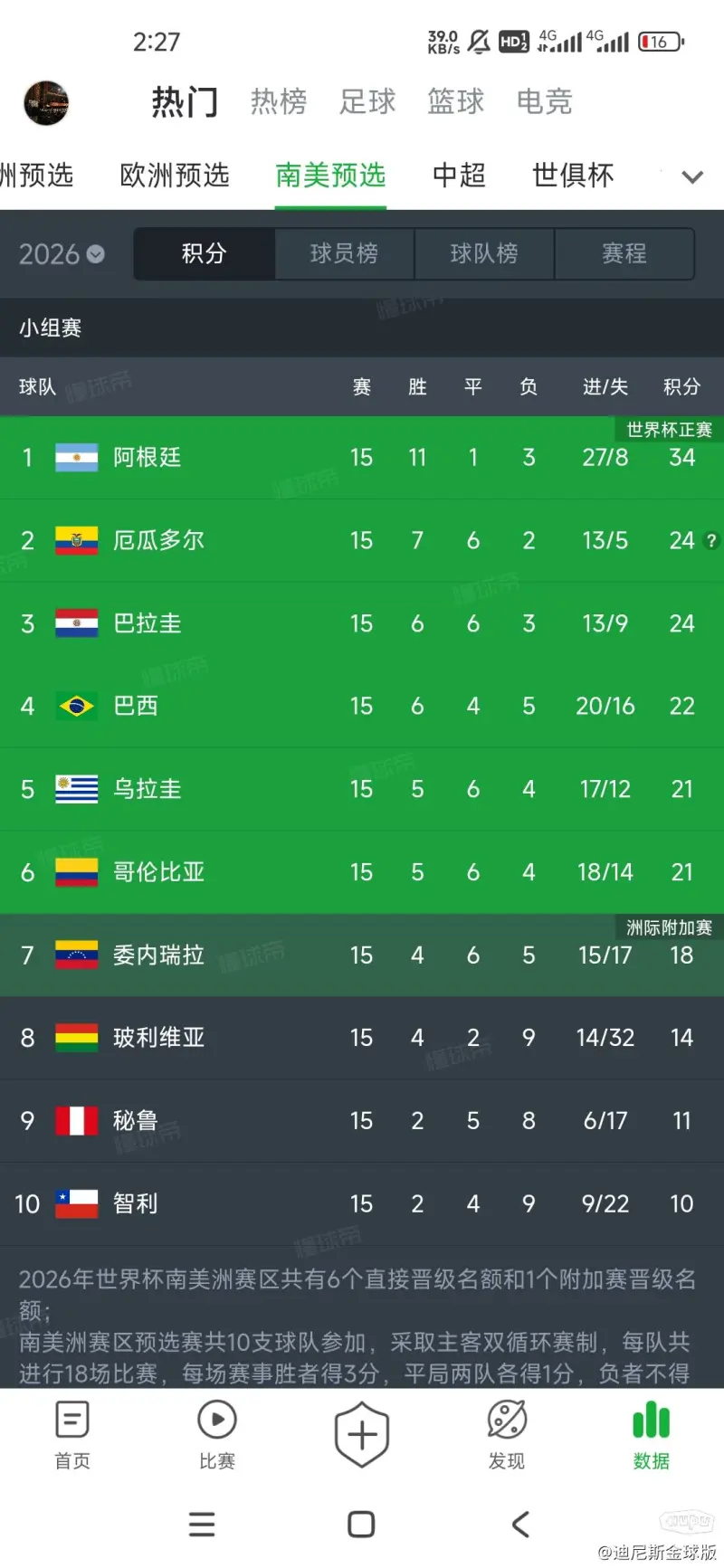The height and width of the screenshot is (1568, 724).
Task: Open the 2026 season dropdown
Action: [x=62, y=254]
